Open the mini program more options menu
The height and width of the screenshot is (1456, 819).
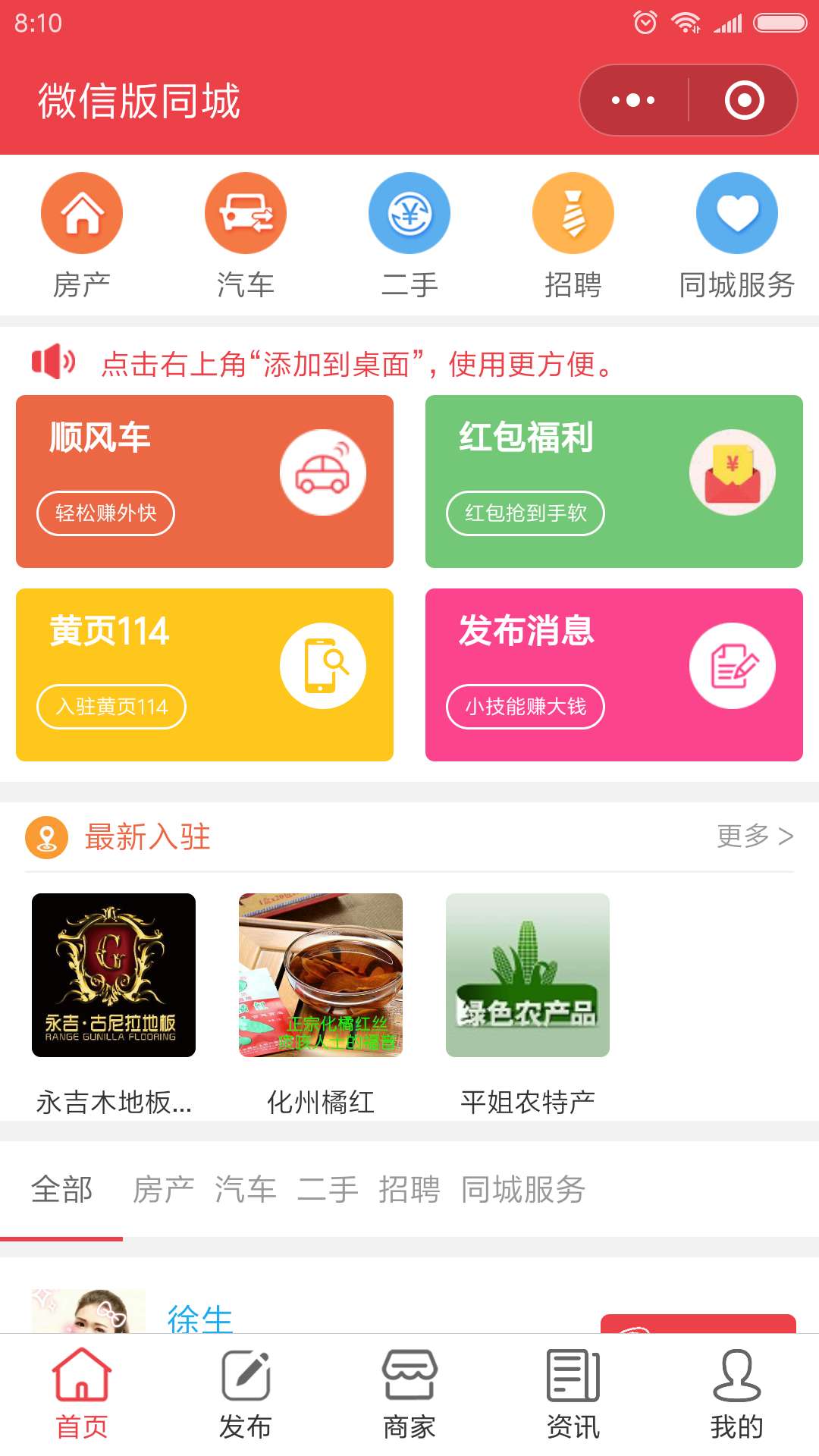[x=633, y=100]
